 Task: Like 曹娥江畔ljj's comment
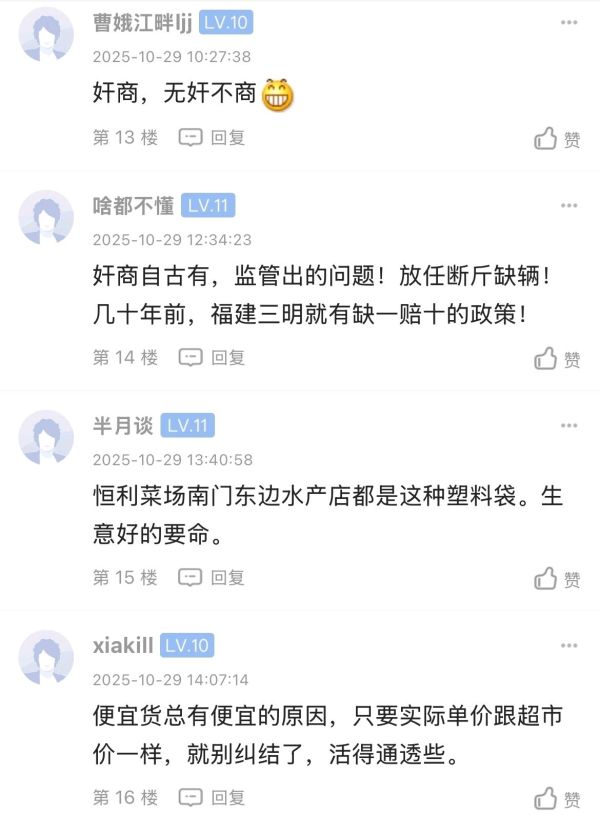click(x=557, y=139)
